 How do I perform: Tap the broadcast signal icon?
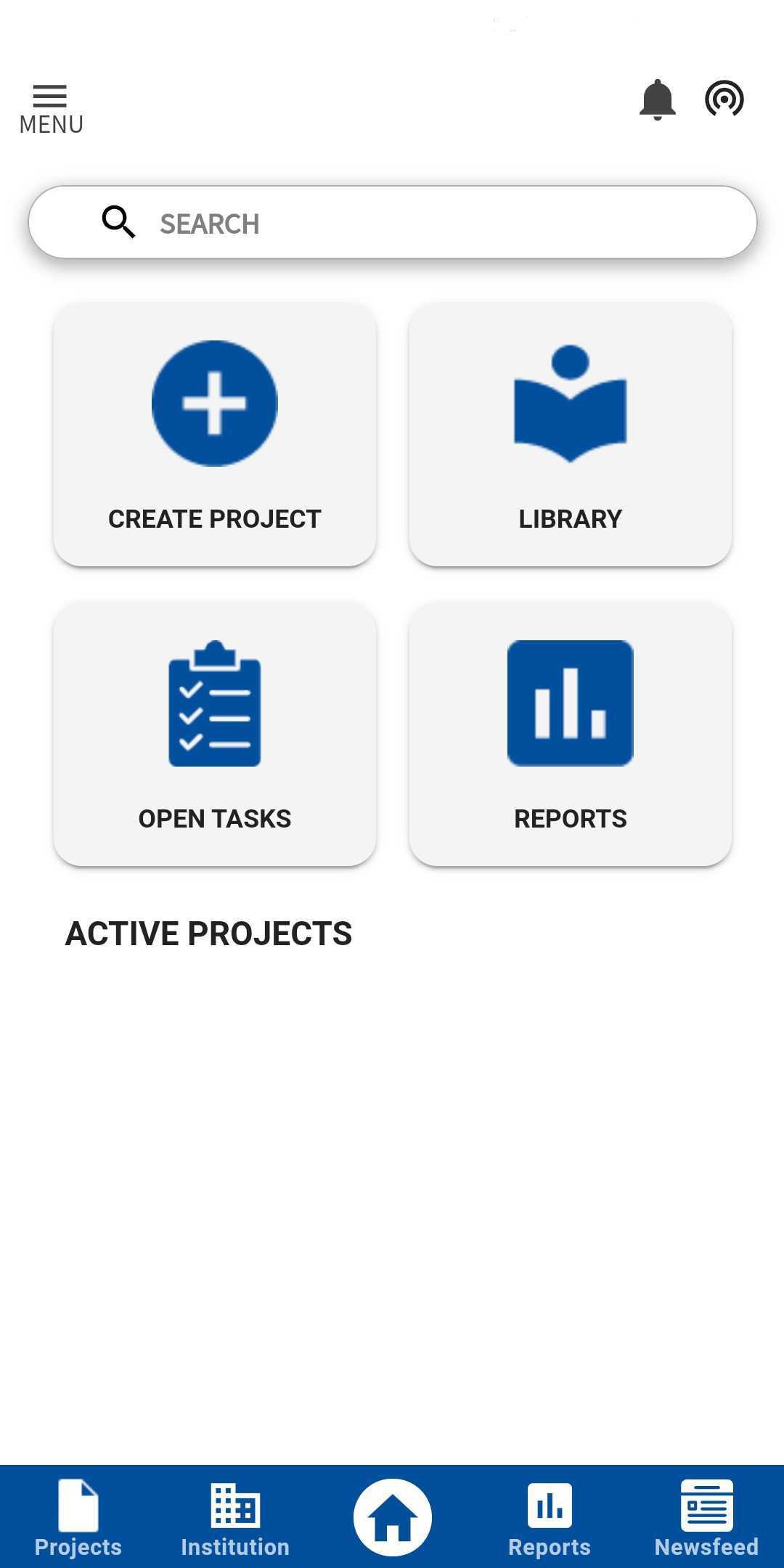click(724, 99)
